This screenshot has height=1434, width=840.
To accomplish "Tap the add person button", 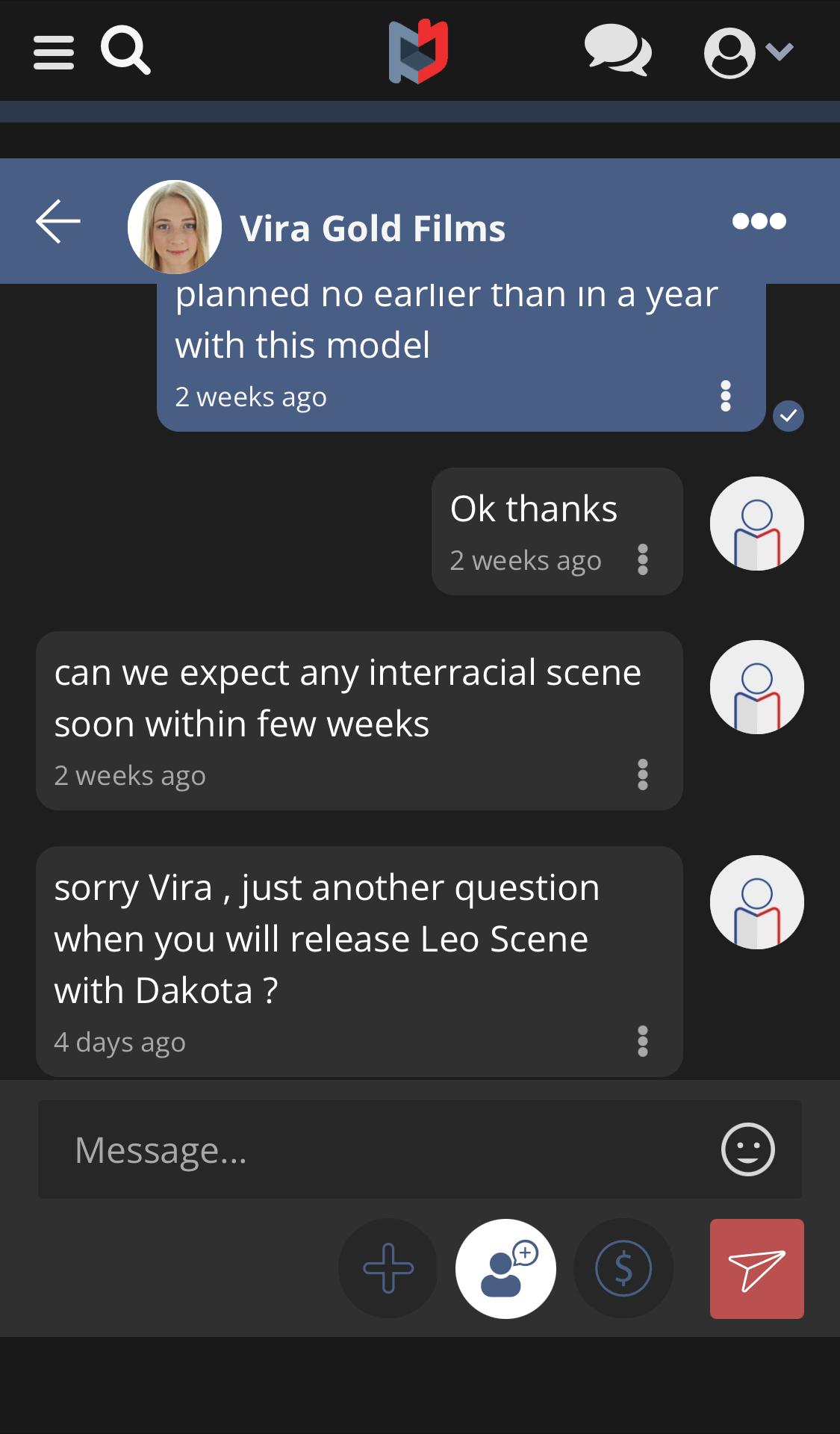I will click(505, 1268).
